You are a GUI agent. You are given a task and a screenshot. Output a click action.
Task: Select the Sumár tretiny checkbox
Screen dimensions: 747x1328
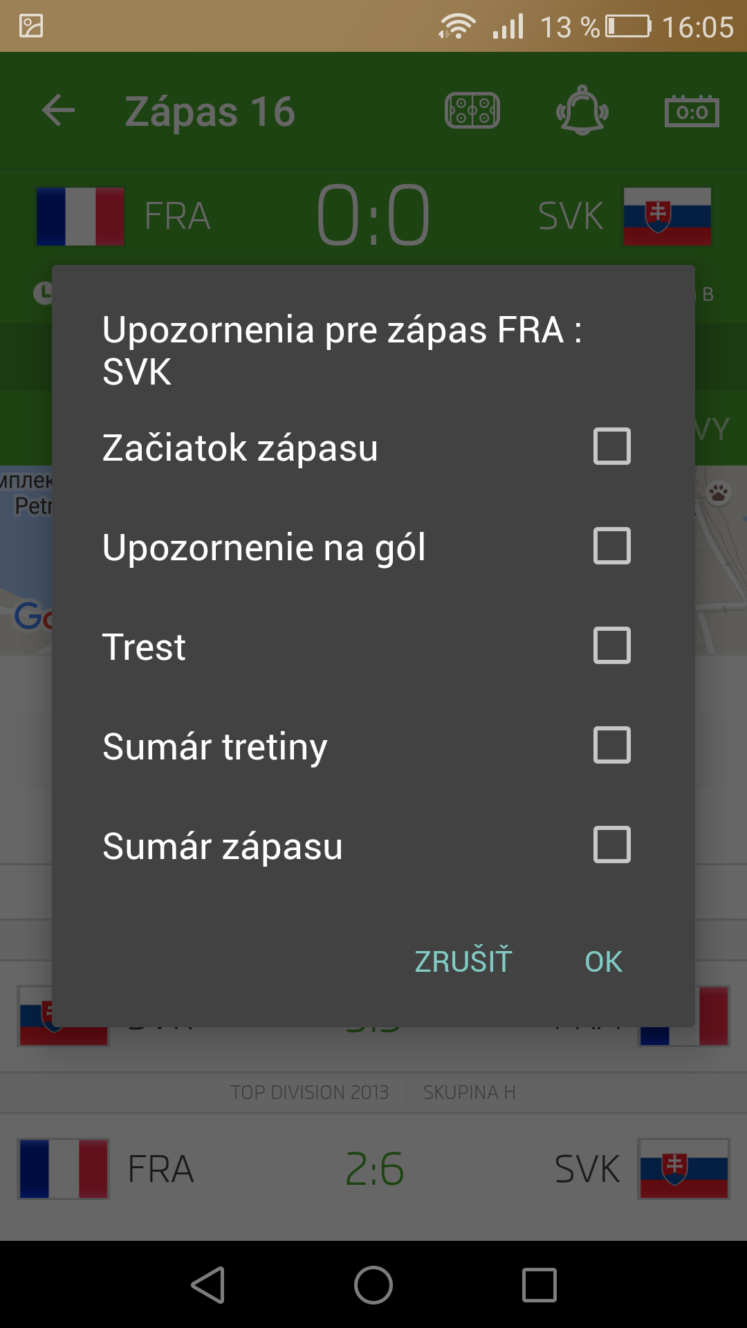pos(611,745)
